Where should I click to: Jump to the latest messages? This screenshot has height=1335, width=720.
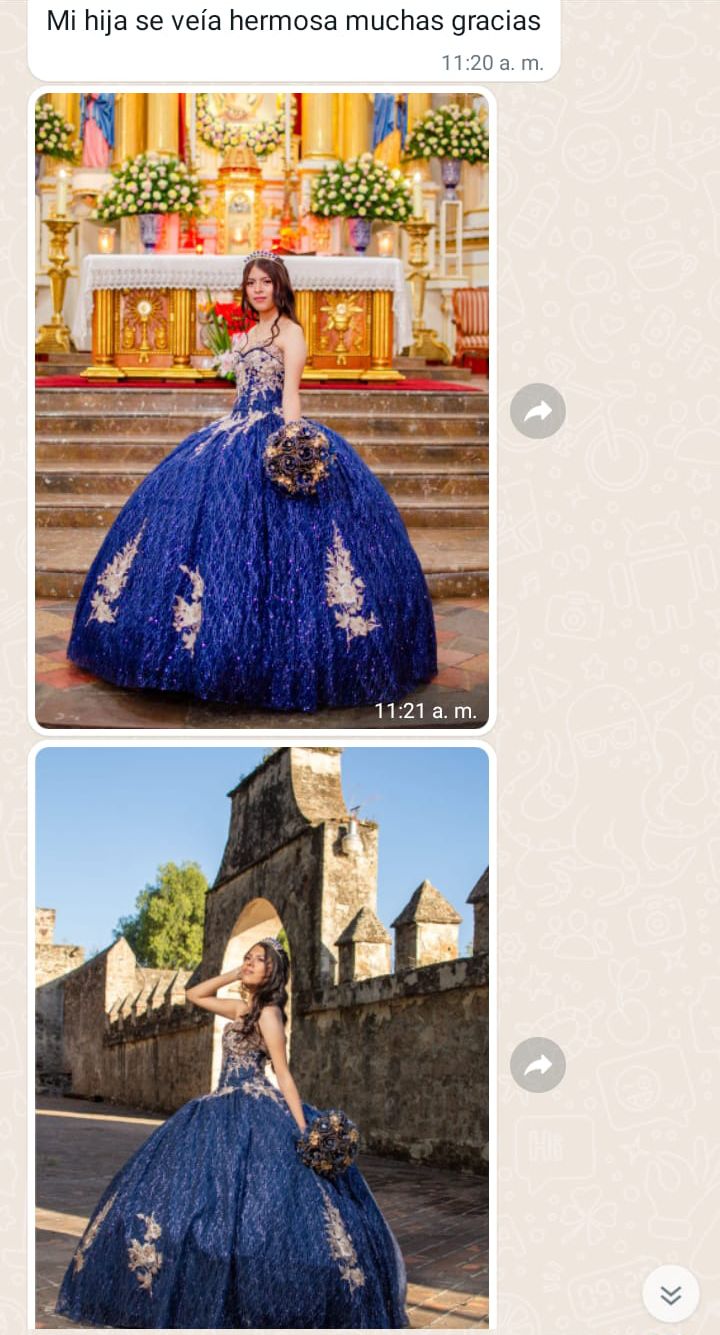pos(671,1295)
